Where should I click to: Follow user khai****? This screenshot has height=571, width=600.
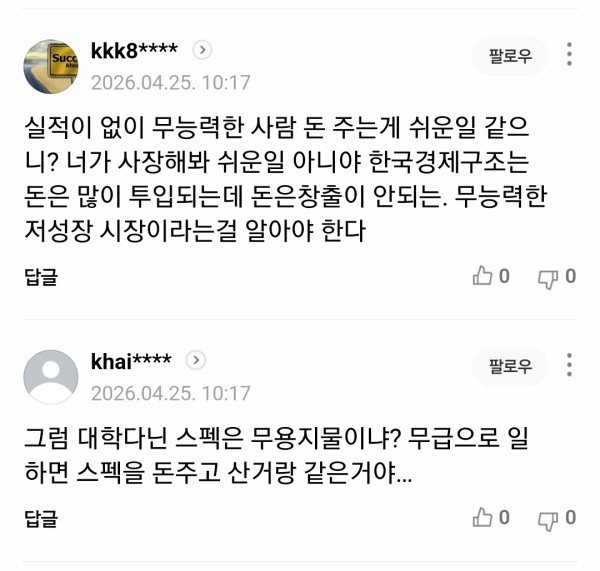point(510,366)
